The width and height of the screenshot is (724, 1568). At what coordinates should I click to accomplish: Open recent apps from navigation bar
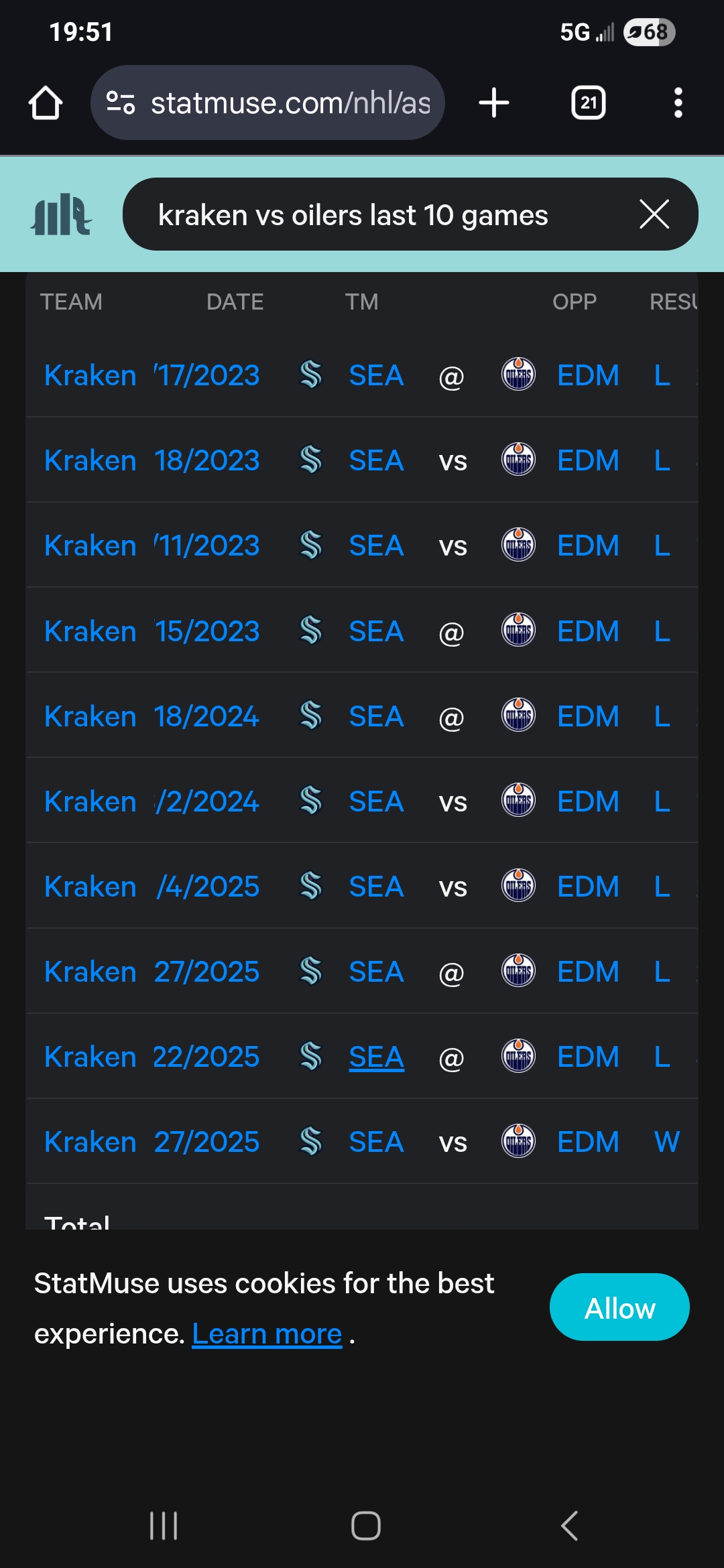(x=163, y=1526)
